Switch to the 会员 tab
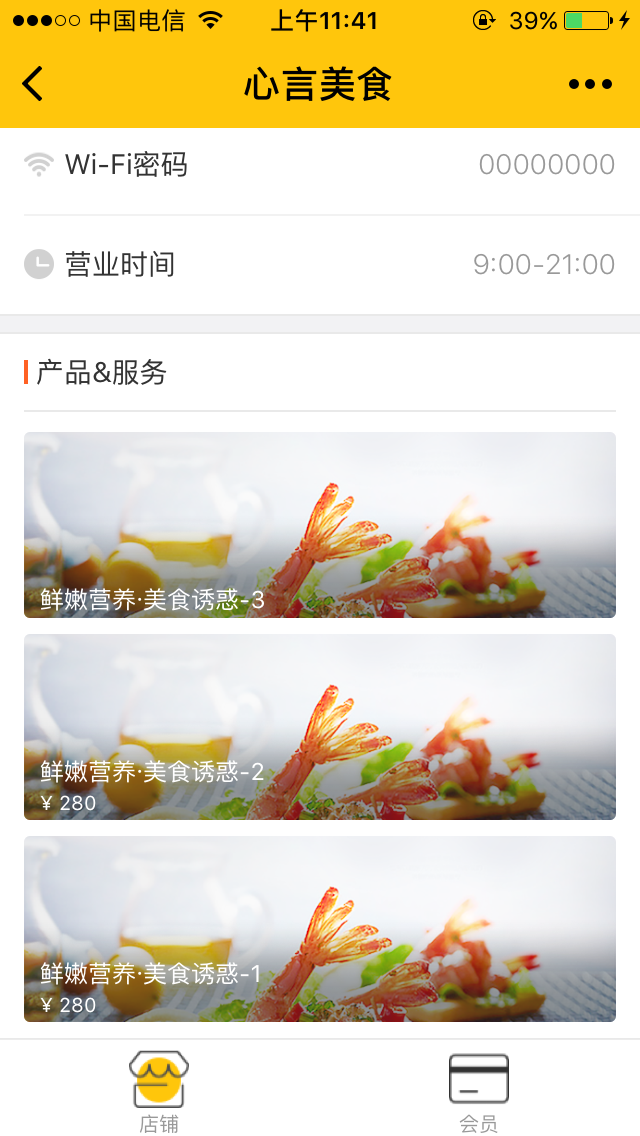 [x=479, y=1091]
